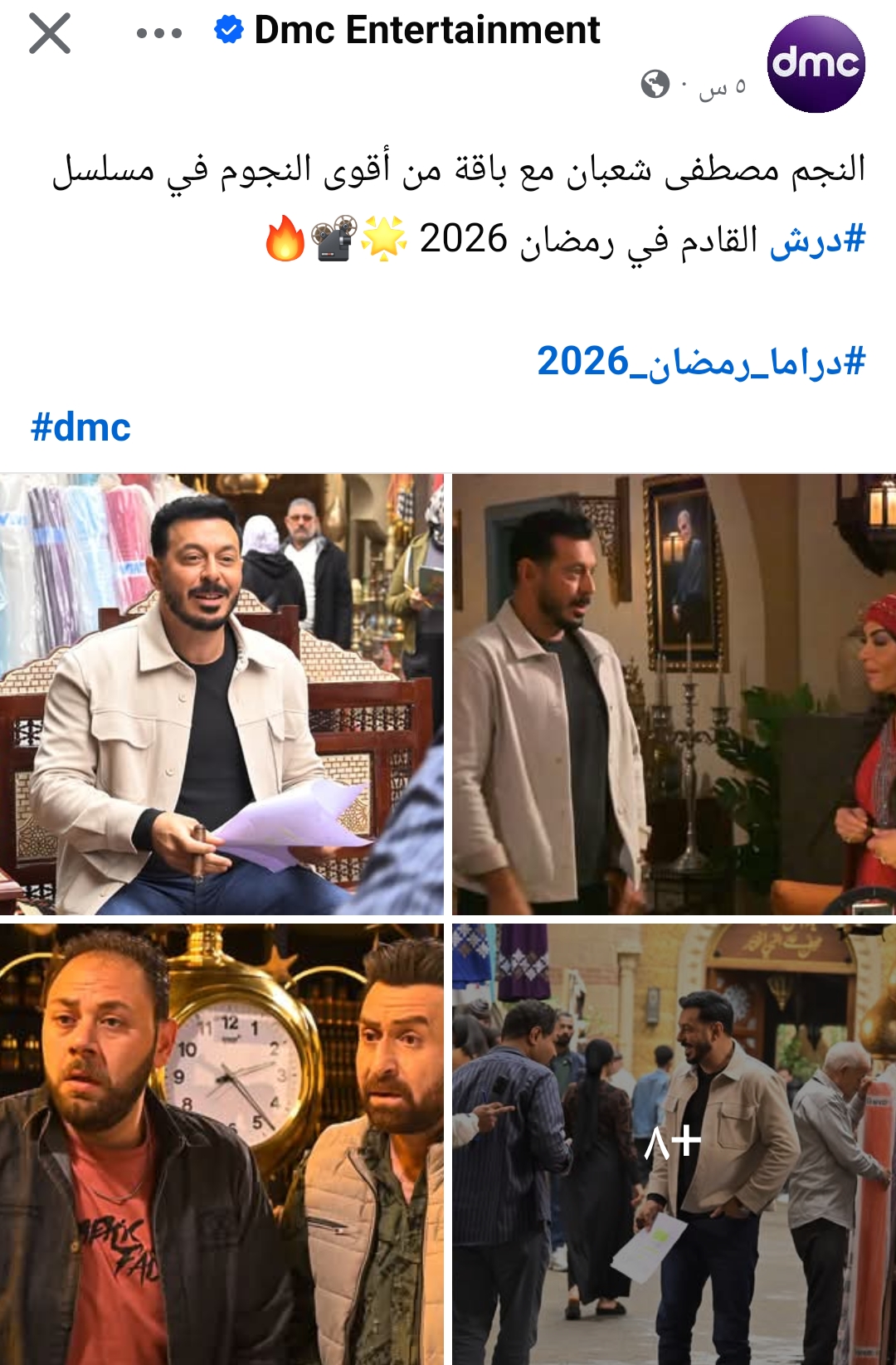896x1365 pixels.
Task: Open the three-dot post options menu
Action: tap(158, 33)
